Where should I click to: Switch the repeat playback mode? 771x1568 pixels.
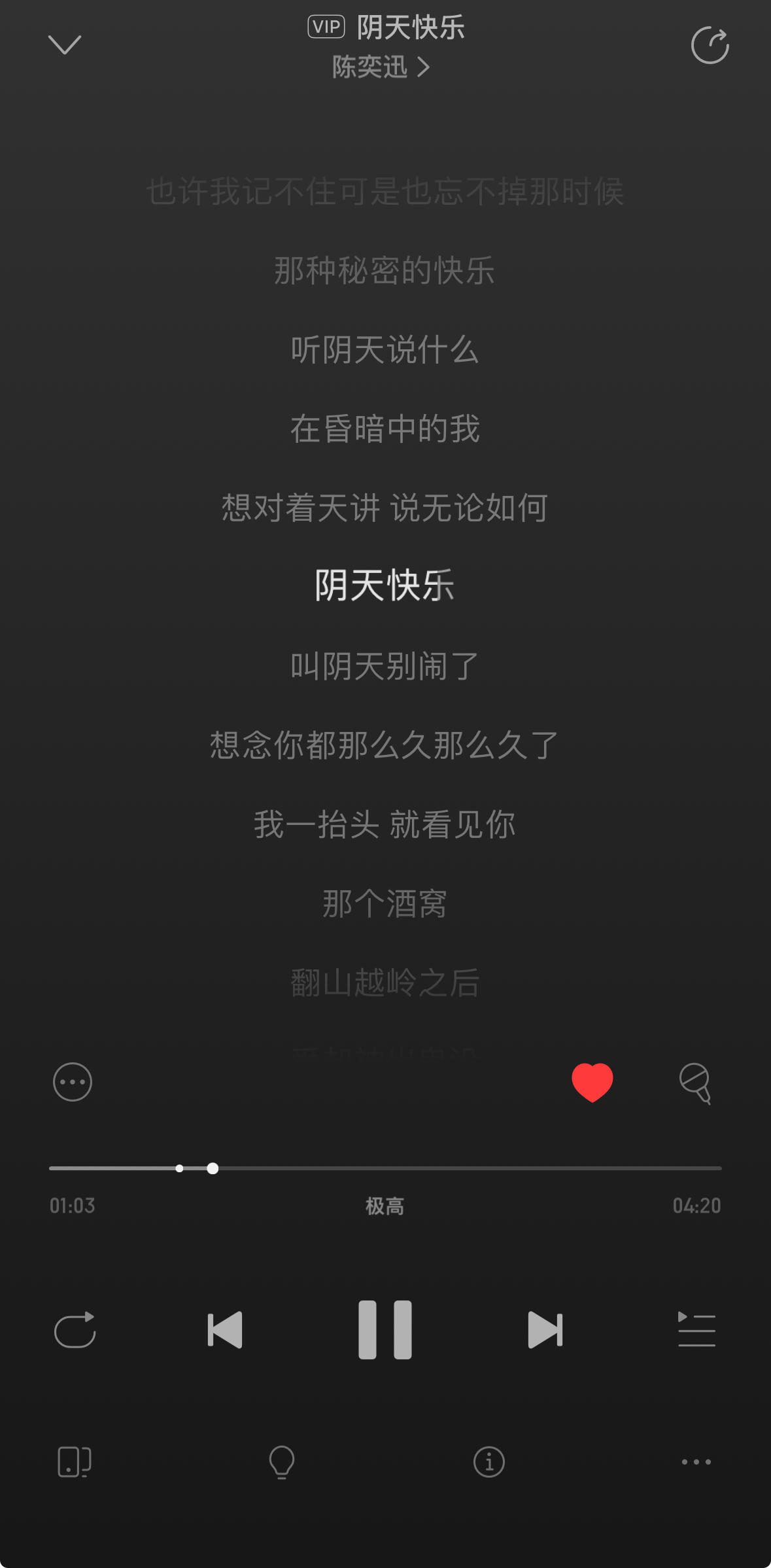pyautogui.click(x=75, y=1329)
